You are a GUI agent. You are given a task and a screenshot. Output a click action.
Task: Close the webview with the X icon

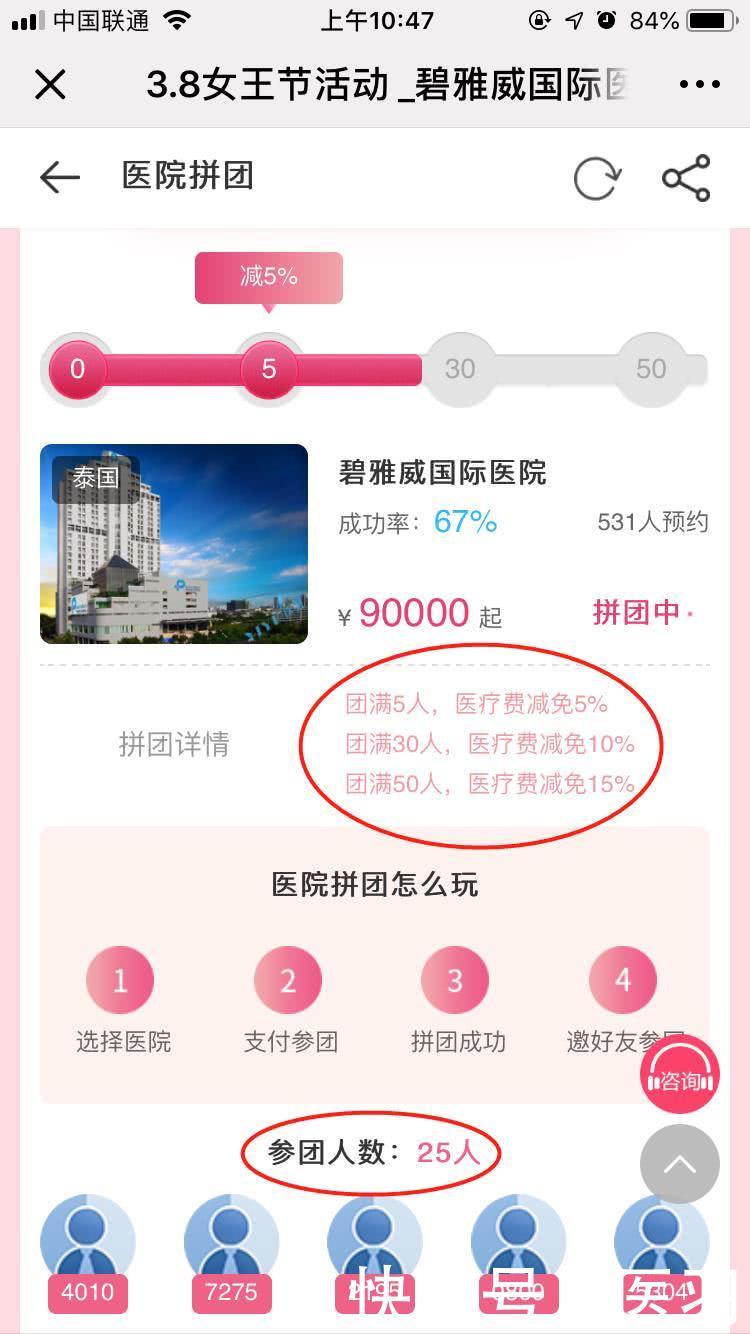coord(50,85)
